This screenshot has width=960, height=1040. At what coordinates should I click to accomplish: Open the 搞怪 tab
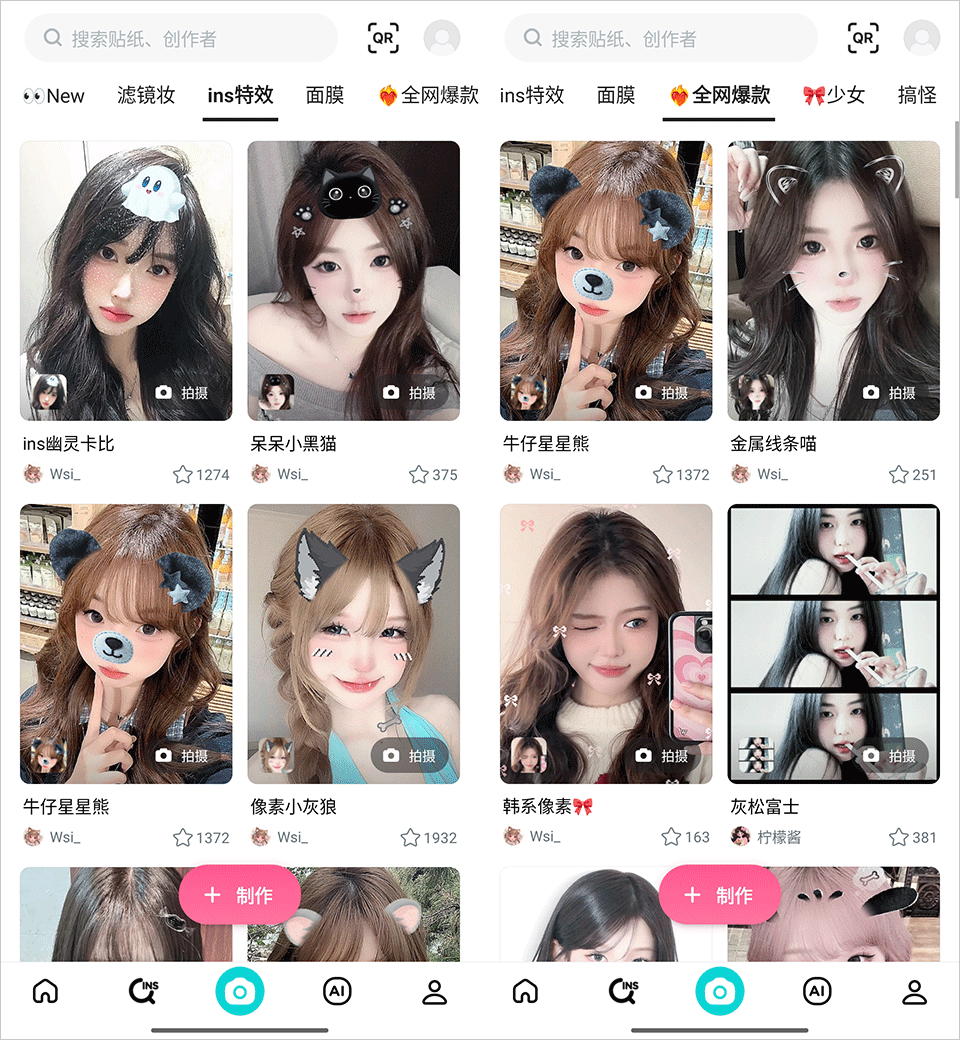pyautogui.click(x=917, y=96)
